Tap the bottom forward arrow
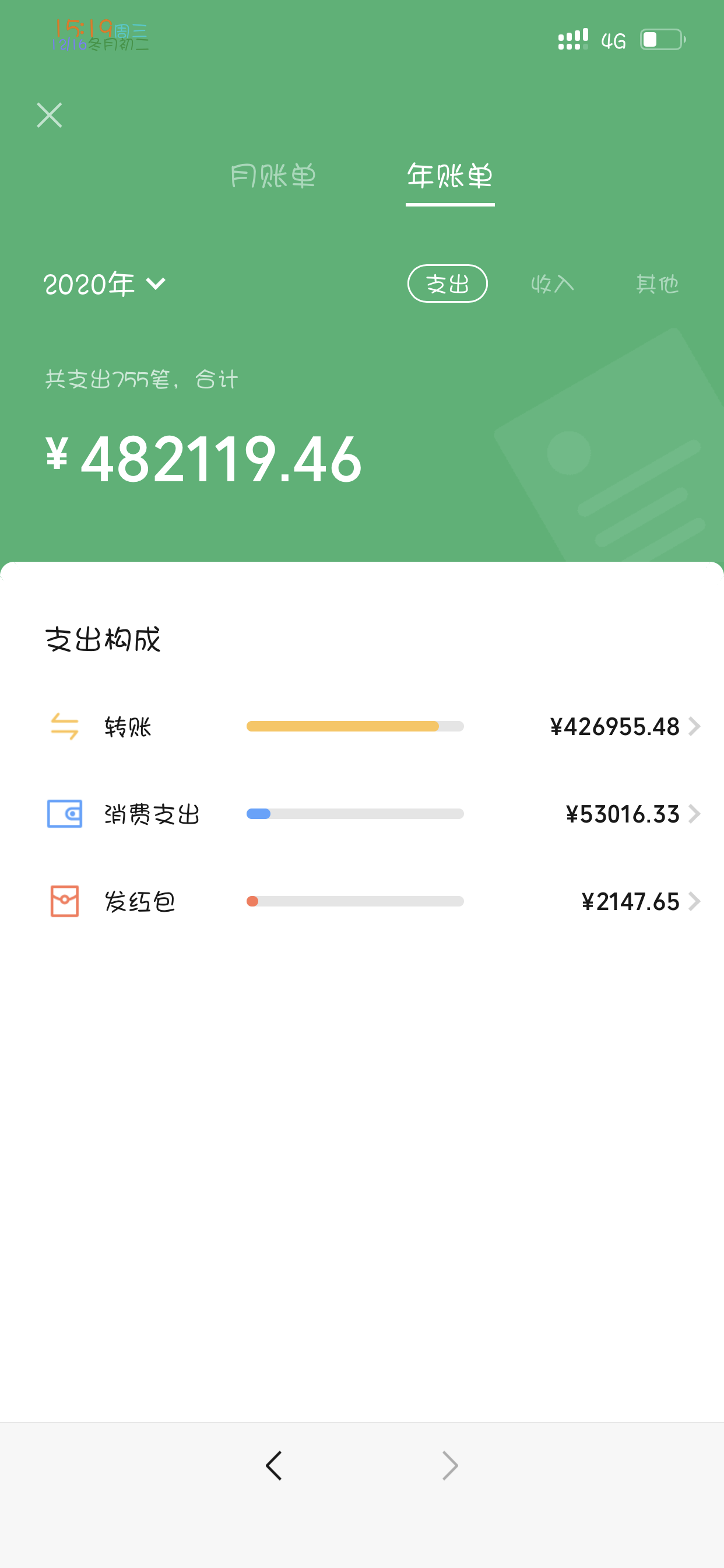The height and width of the screenshot is (1568, 724). tap(449, 1465)
